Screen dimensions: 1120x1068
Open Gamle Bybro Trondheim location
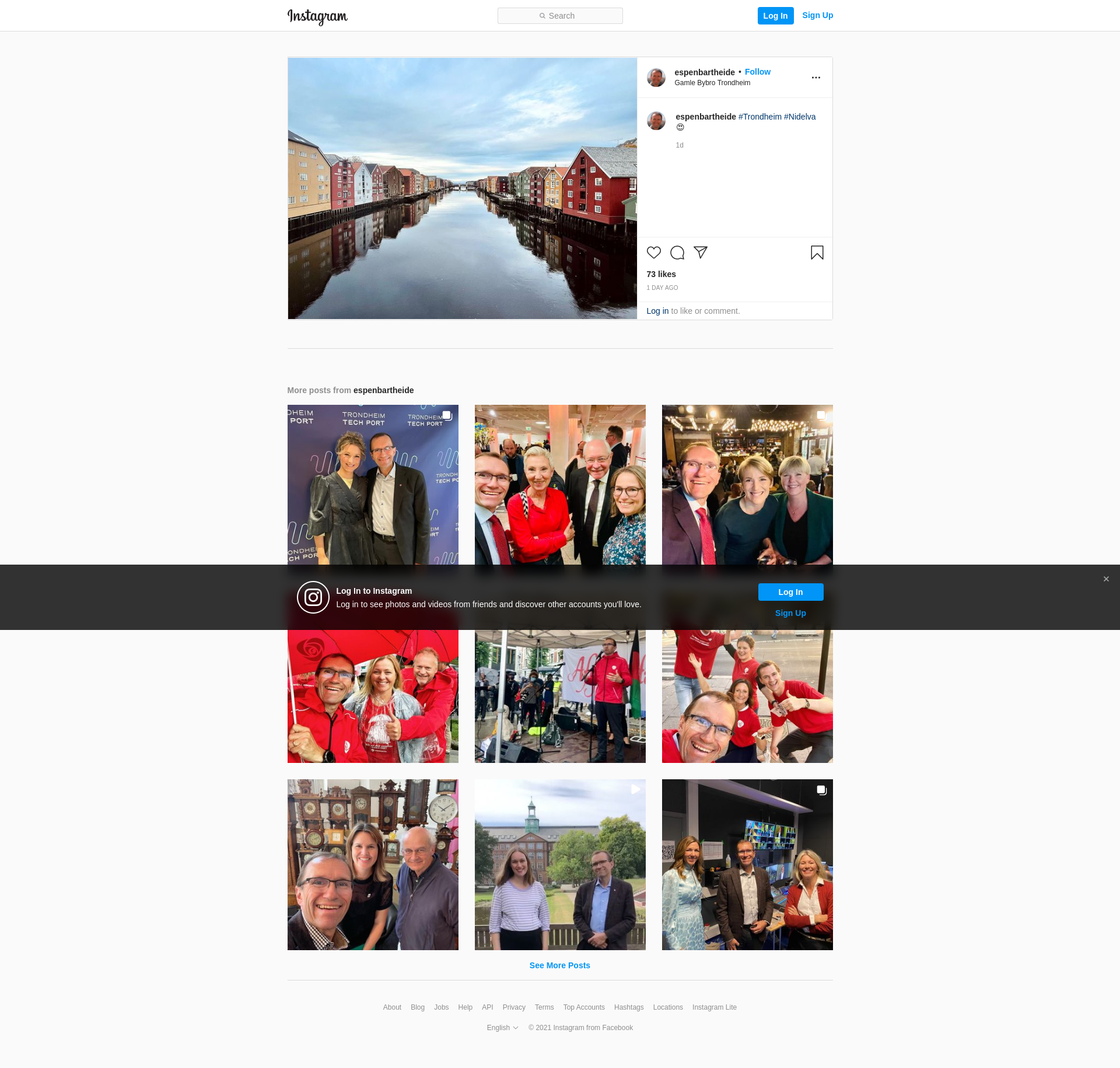click(712, 83)
